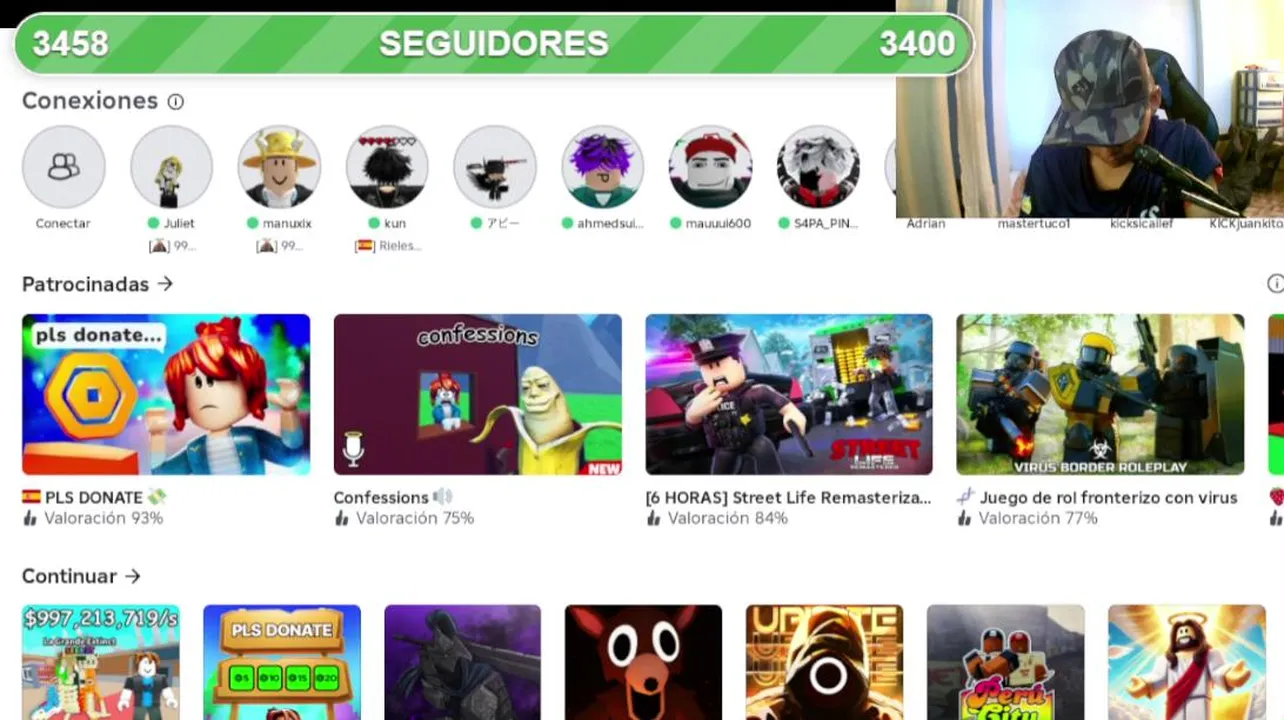View sponsored section info icon

pyautogui.click(x=1275, y=284)
